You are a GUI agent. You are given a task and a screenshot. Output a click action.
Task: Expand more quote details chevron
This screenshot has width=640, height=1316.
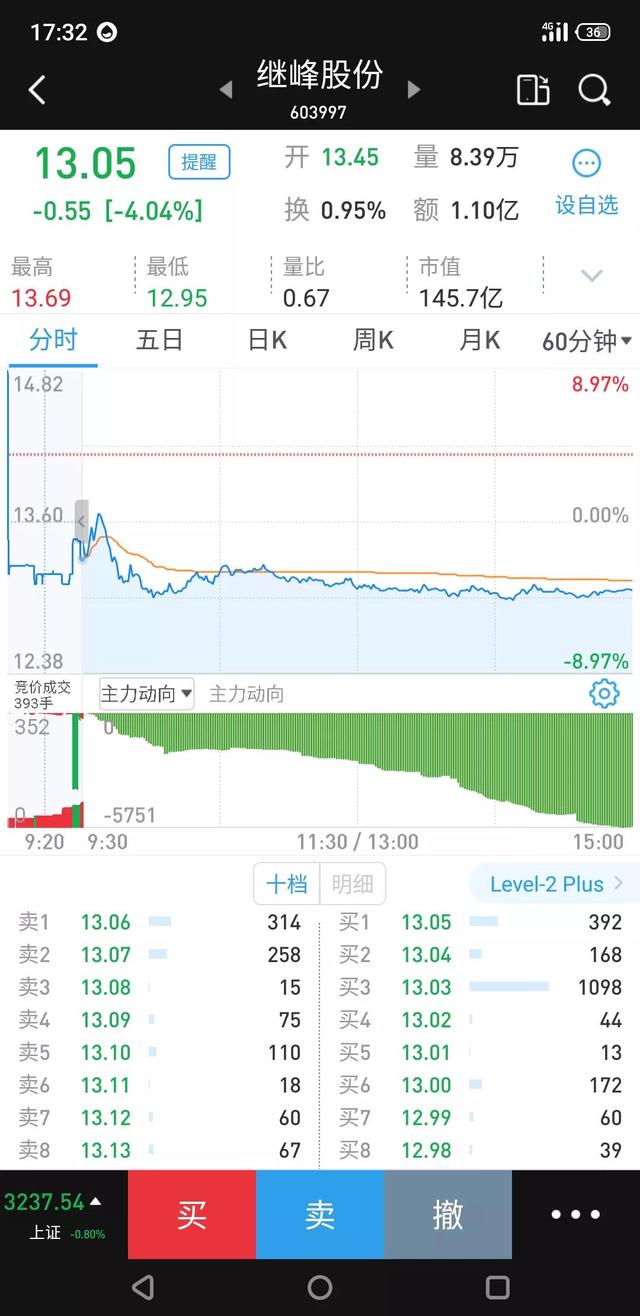(x=592, y=276)
